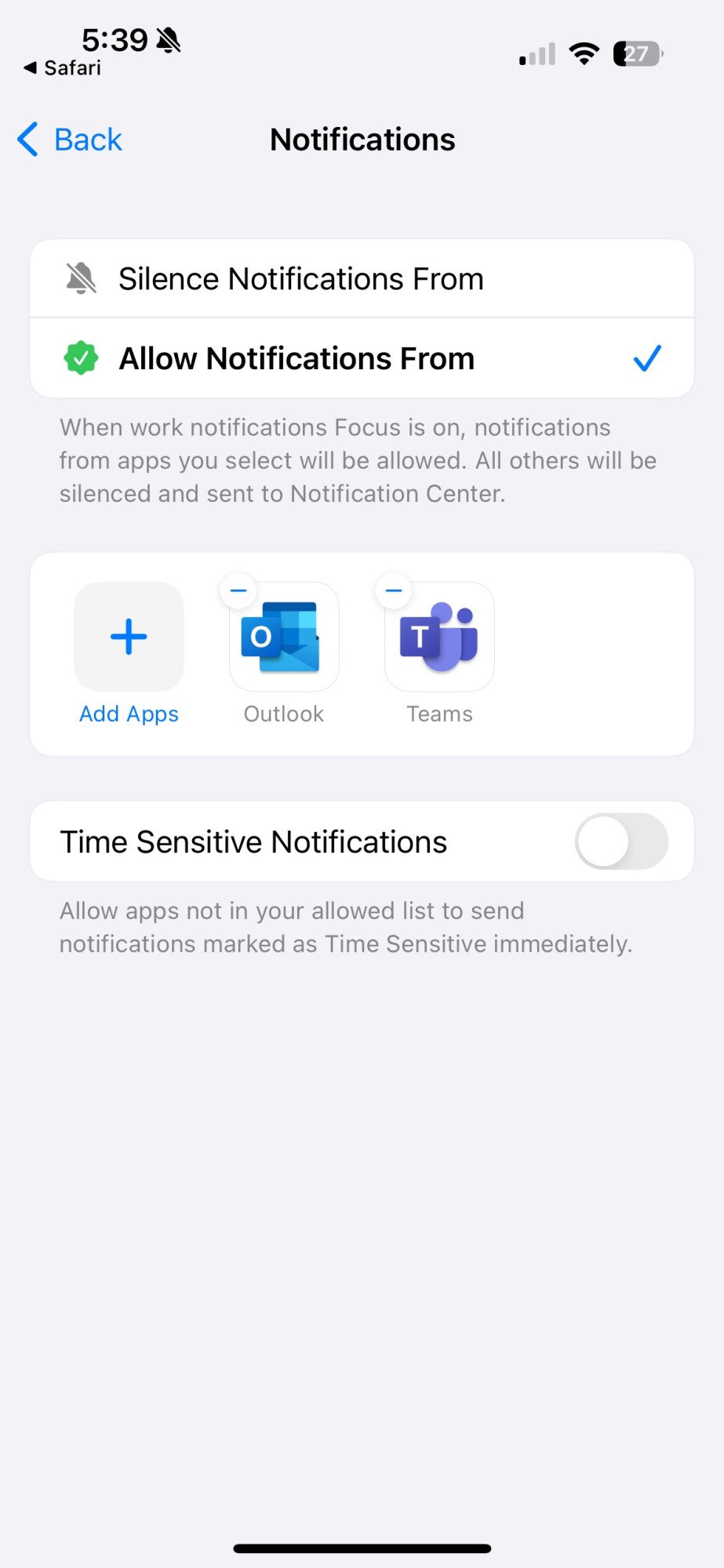The image size is (724, 1568).
Task: Enable Time Sensitive Notifications switch
Action: [621, 842]
